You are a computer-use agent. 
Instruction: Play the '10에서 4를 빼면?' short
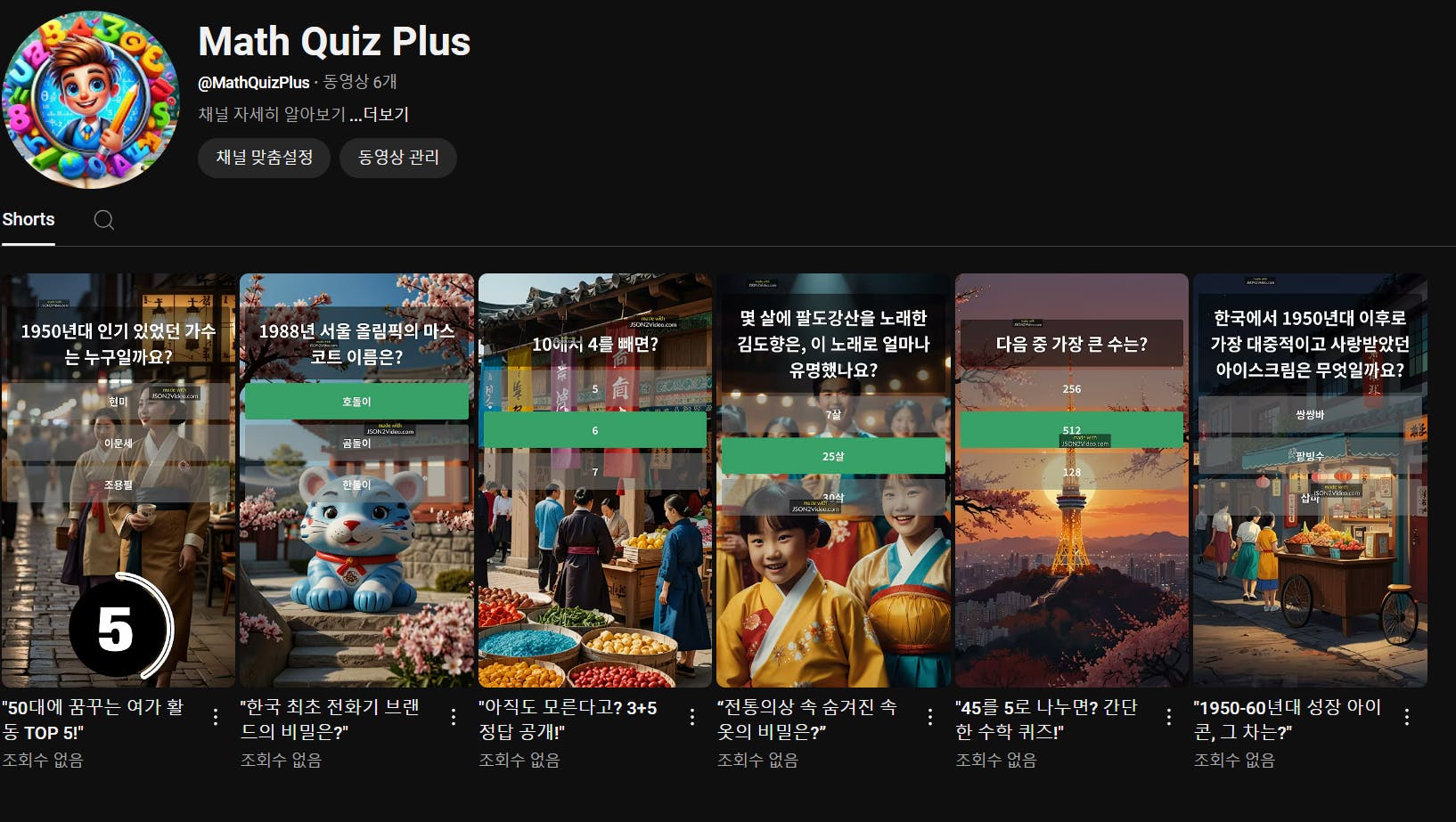(x=594, y=481)
